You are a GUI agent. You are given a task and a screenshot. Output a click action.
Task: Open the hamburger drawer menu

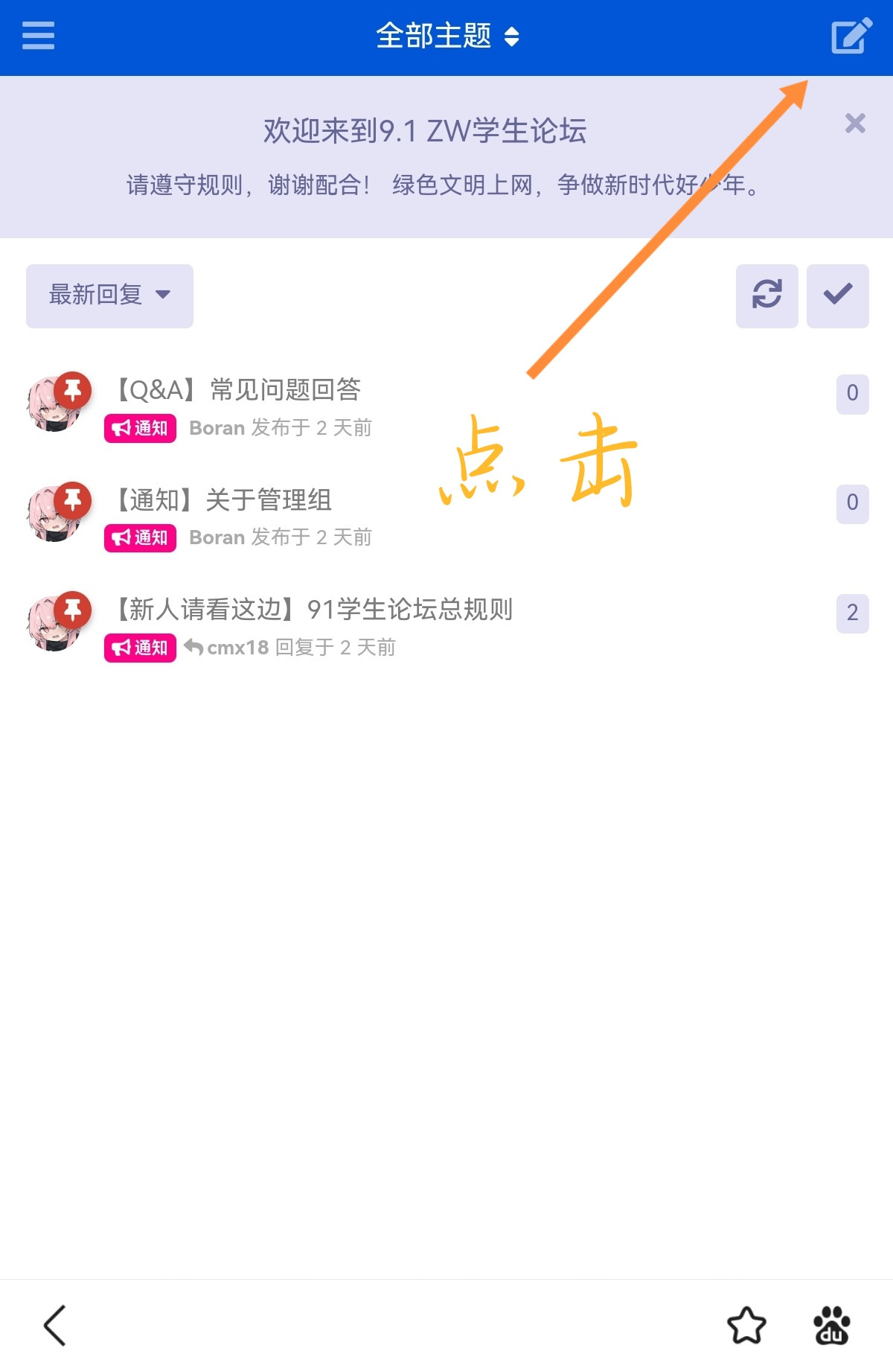[39, 36]
